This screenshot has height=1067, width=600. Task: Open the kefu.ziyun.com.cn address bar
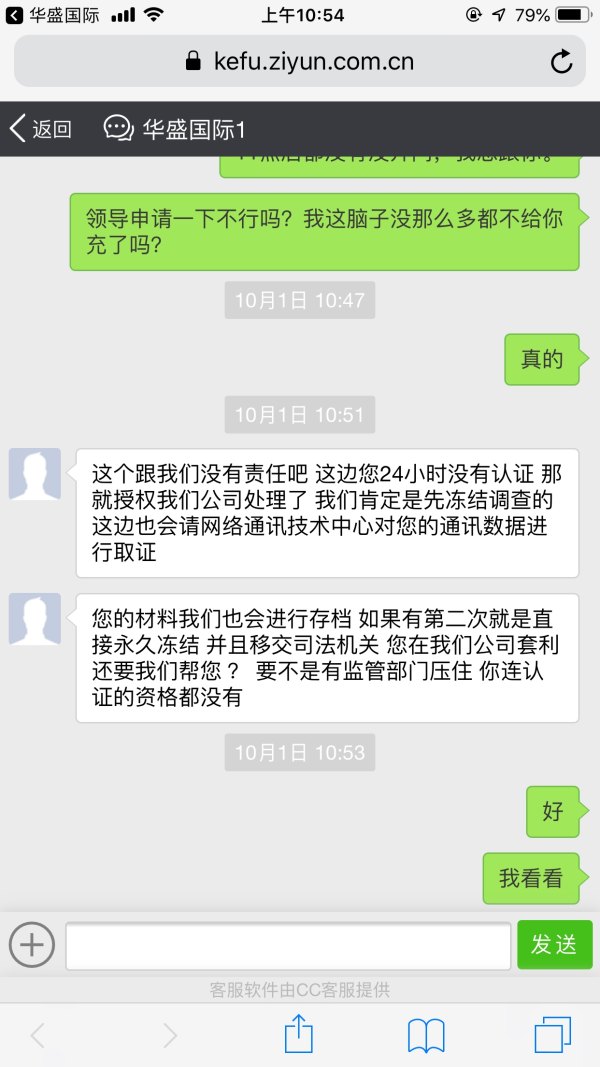click(x=300, y=62)
